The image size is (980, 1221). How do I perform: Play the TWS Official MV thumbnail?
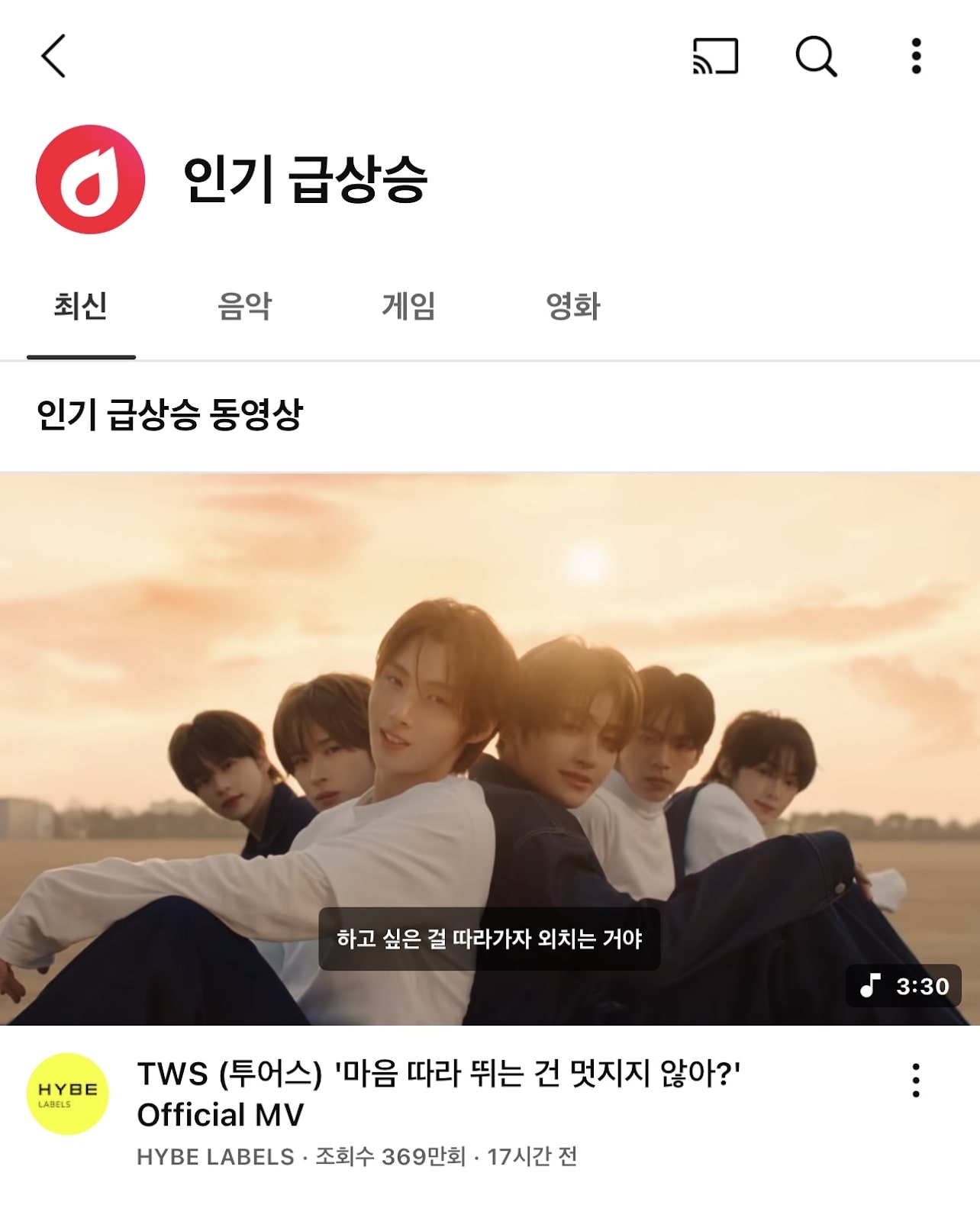490,748
